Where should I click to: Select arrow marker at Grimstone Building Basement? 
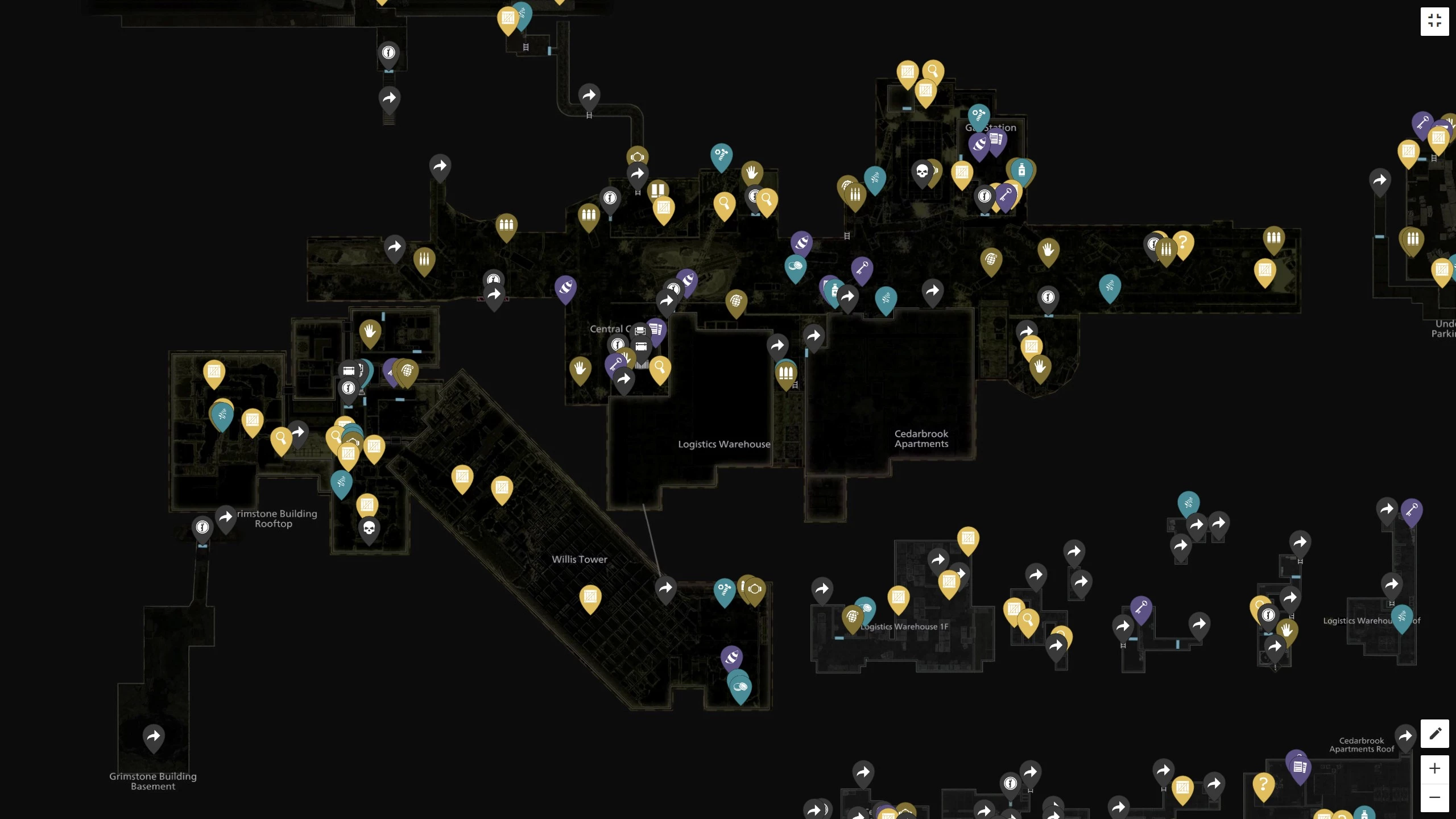point(154,736)
